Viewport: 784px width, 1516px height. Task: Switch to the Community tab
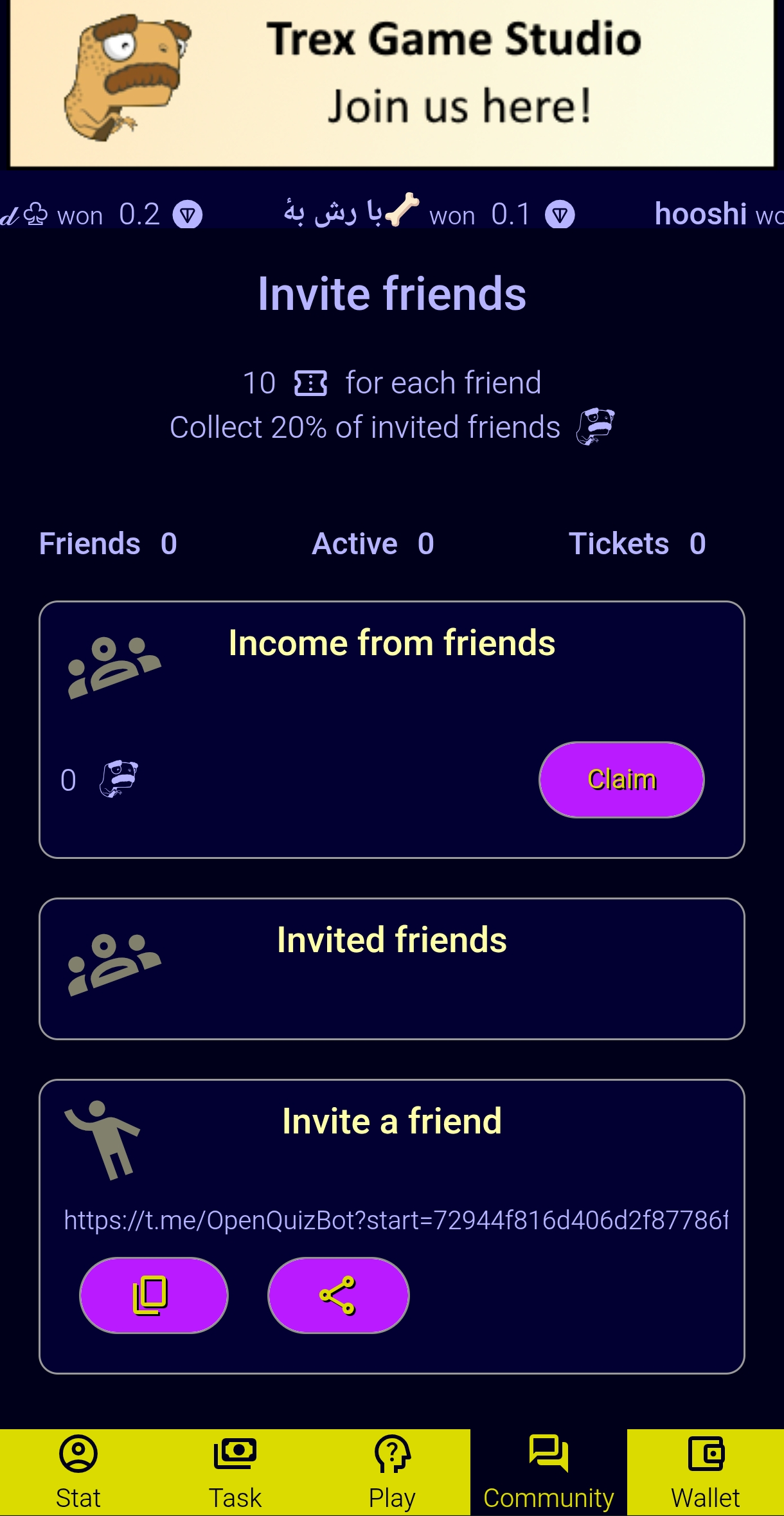[x=548, y=1472]
